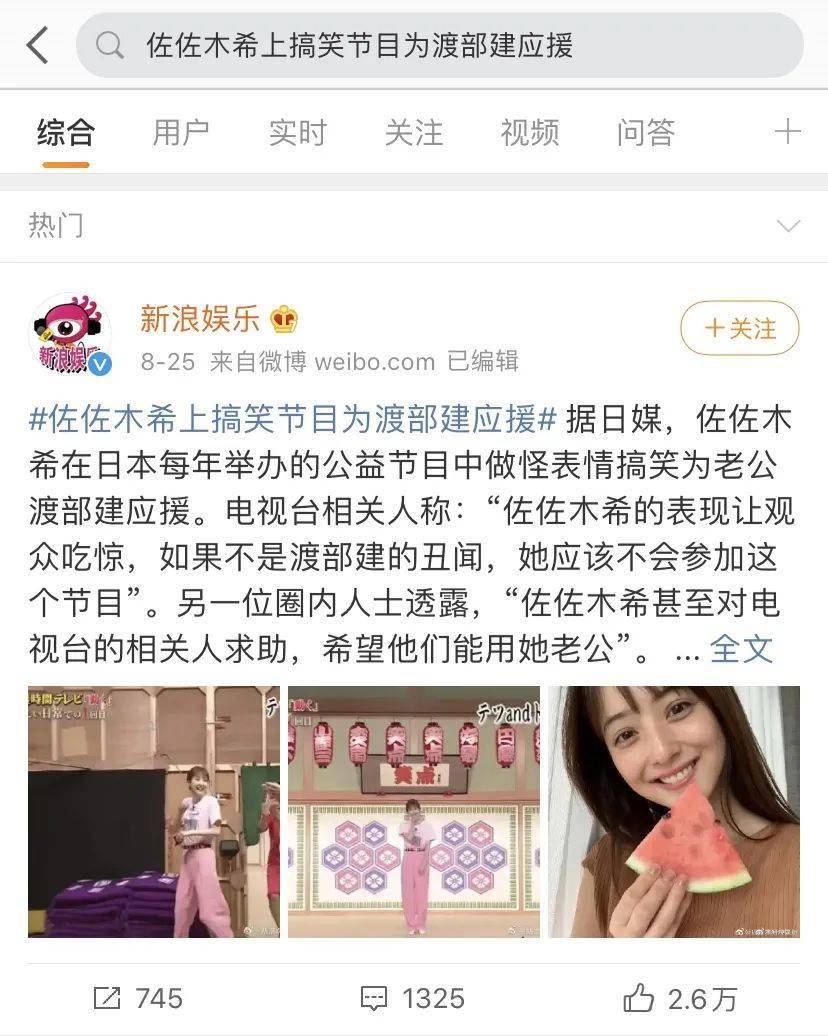Image resolution: width=828 pixels, height=1036 pixels.
Task: Add a tab with the plus icon
Action: [788, 132]
